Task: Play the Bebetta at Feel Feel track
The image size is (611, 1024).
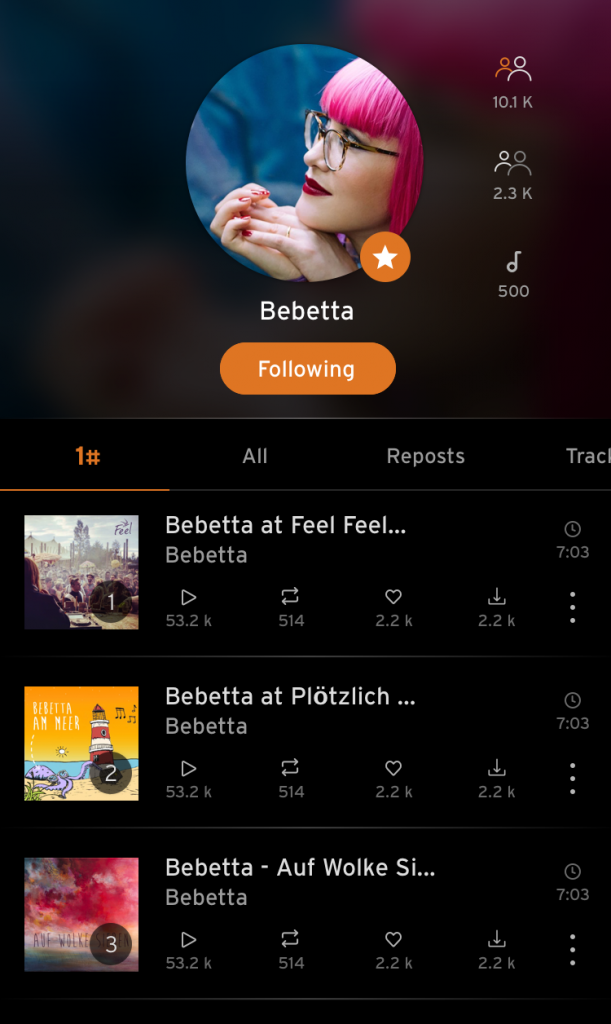Action: [188, 597]
